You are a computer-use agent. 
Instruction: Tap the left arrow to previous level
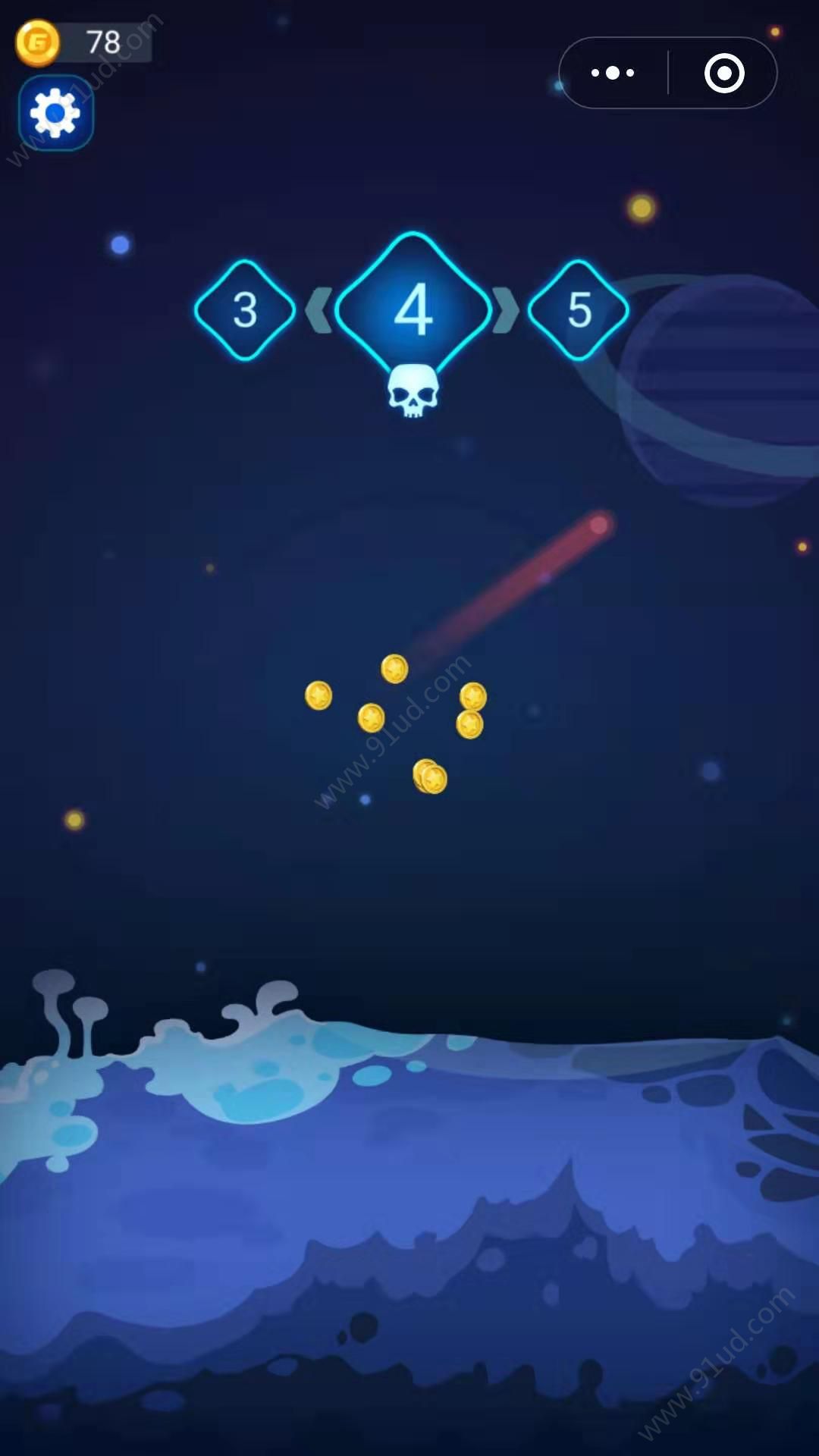point(319,310)
